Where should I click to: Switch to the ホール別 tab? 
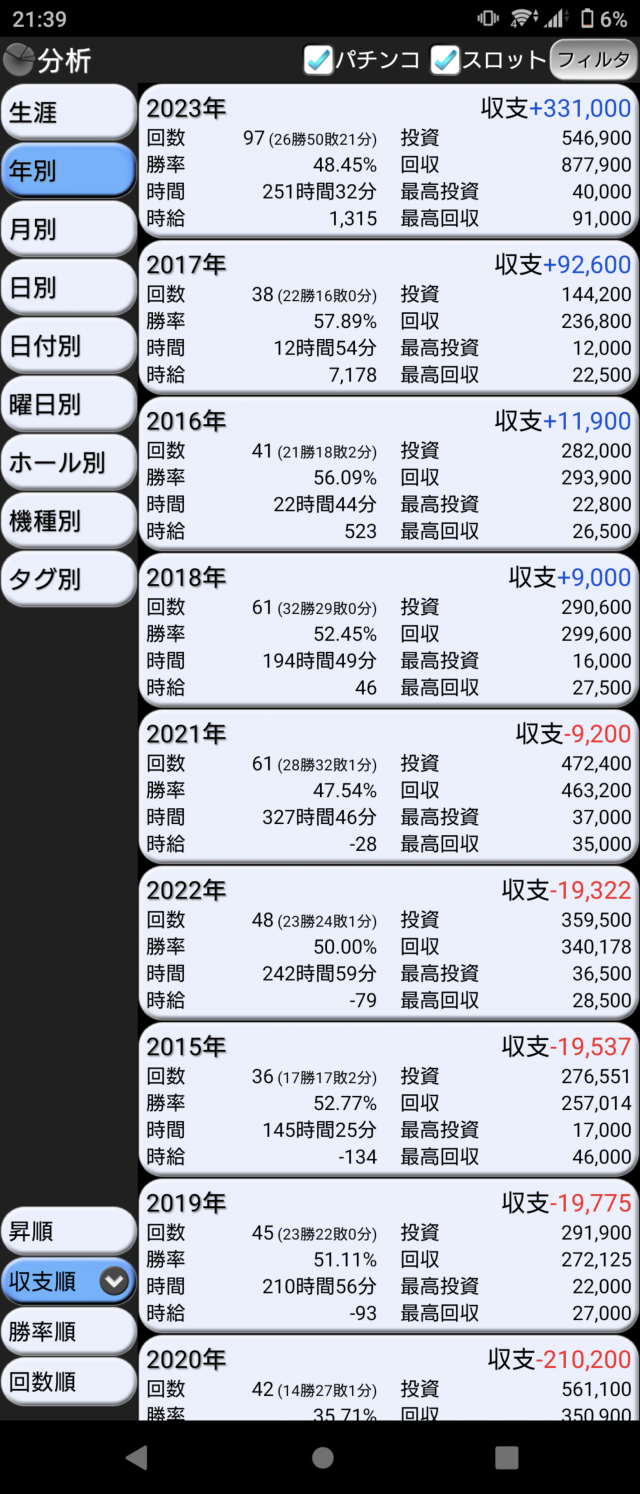68,463
